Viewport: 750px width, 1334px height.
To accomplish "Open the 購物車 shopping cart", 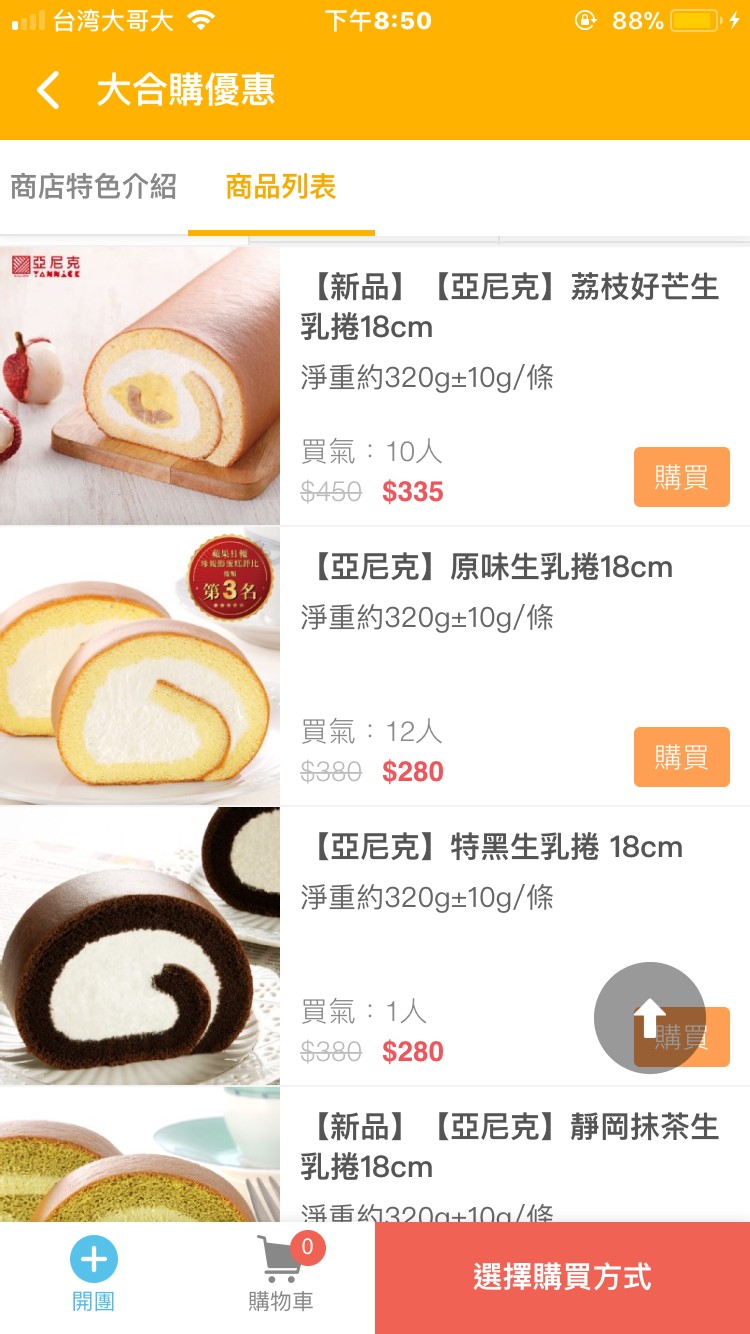I will tap(281, 1272).
